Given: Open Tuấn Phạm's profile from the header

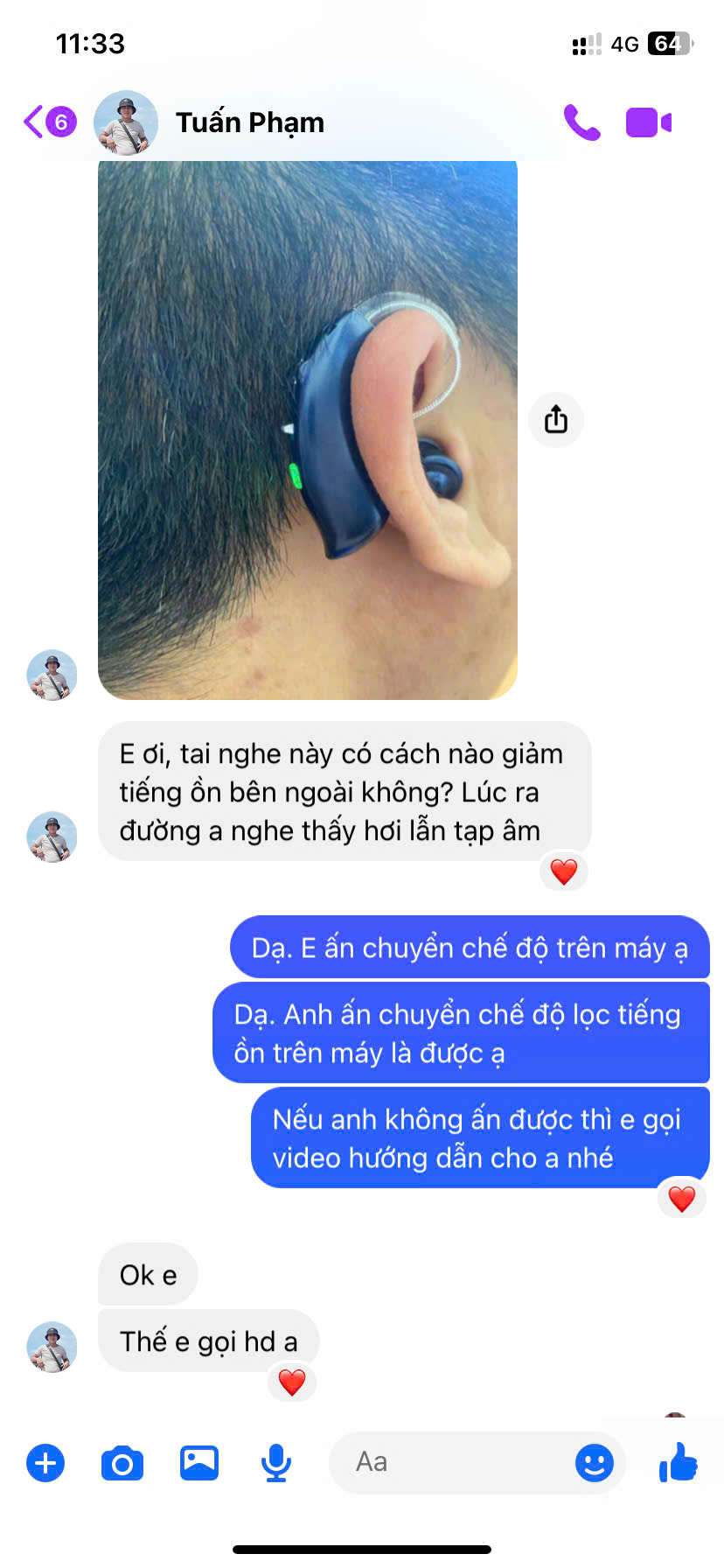Looking at the screenshot, I should point(250,122).
